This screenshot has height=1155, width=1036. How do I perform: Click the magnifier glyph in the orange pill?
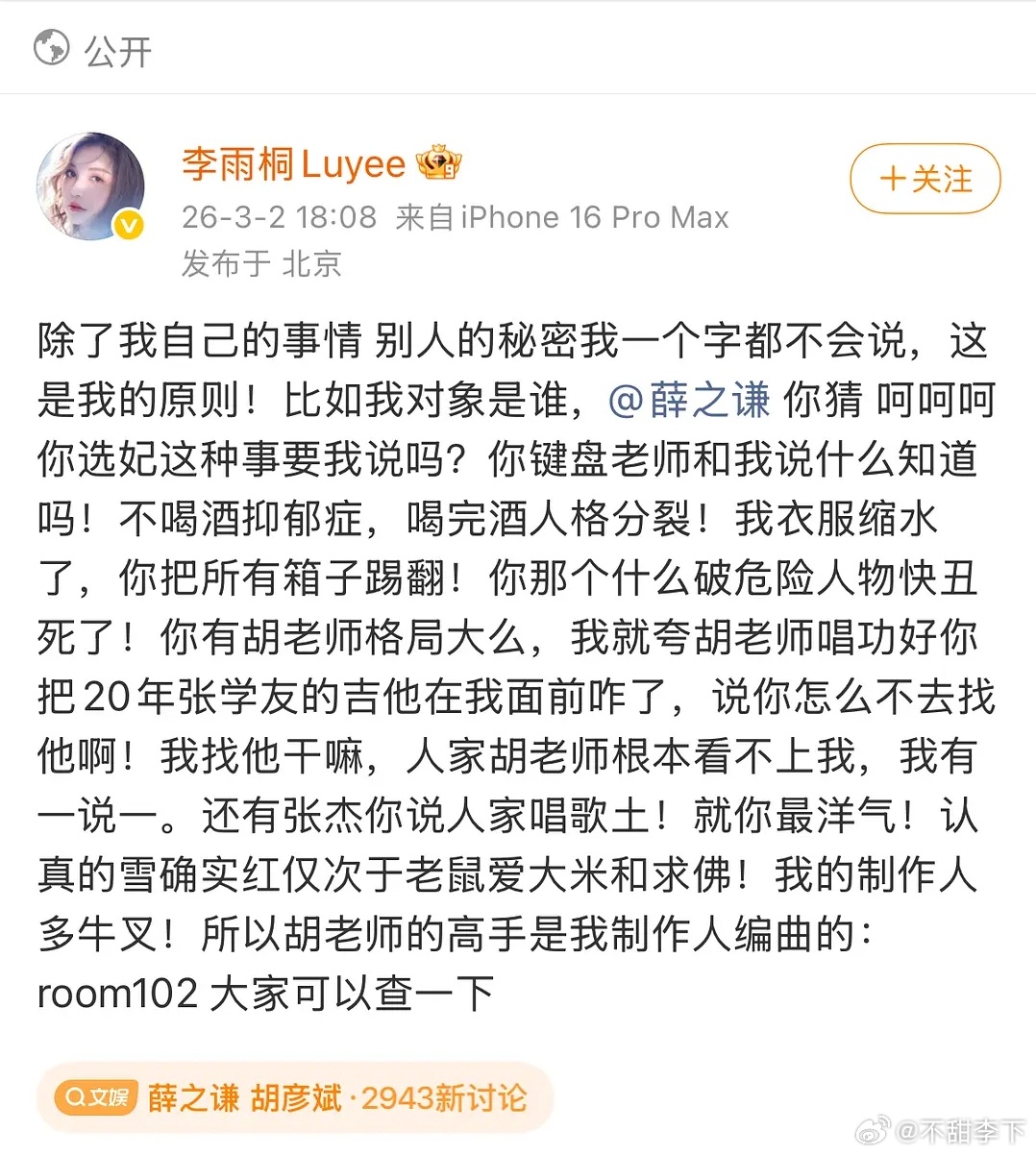pos(77,1096)
